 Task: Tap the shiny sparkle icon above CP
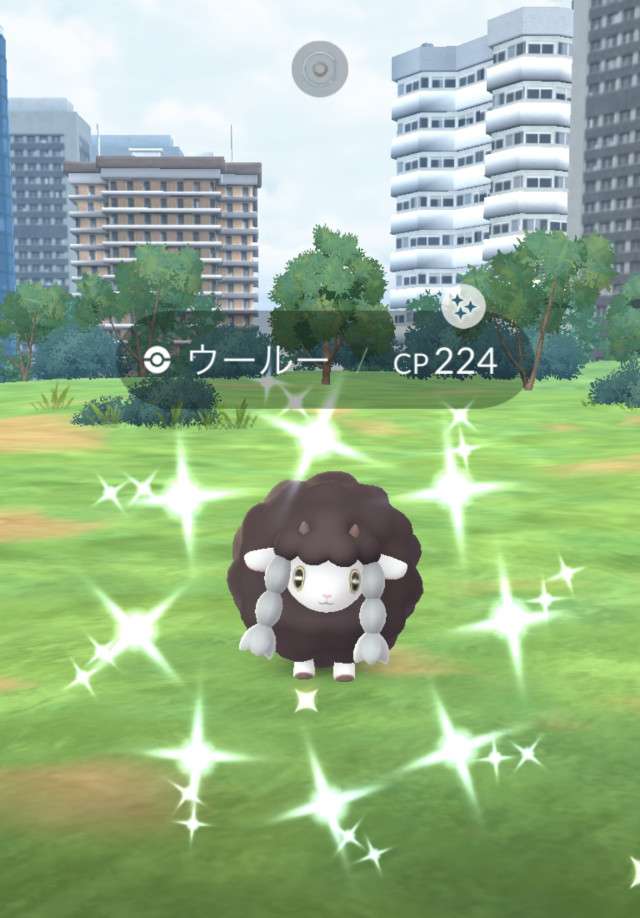point(463,306)
